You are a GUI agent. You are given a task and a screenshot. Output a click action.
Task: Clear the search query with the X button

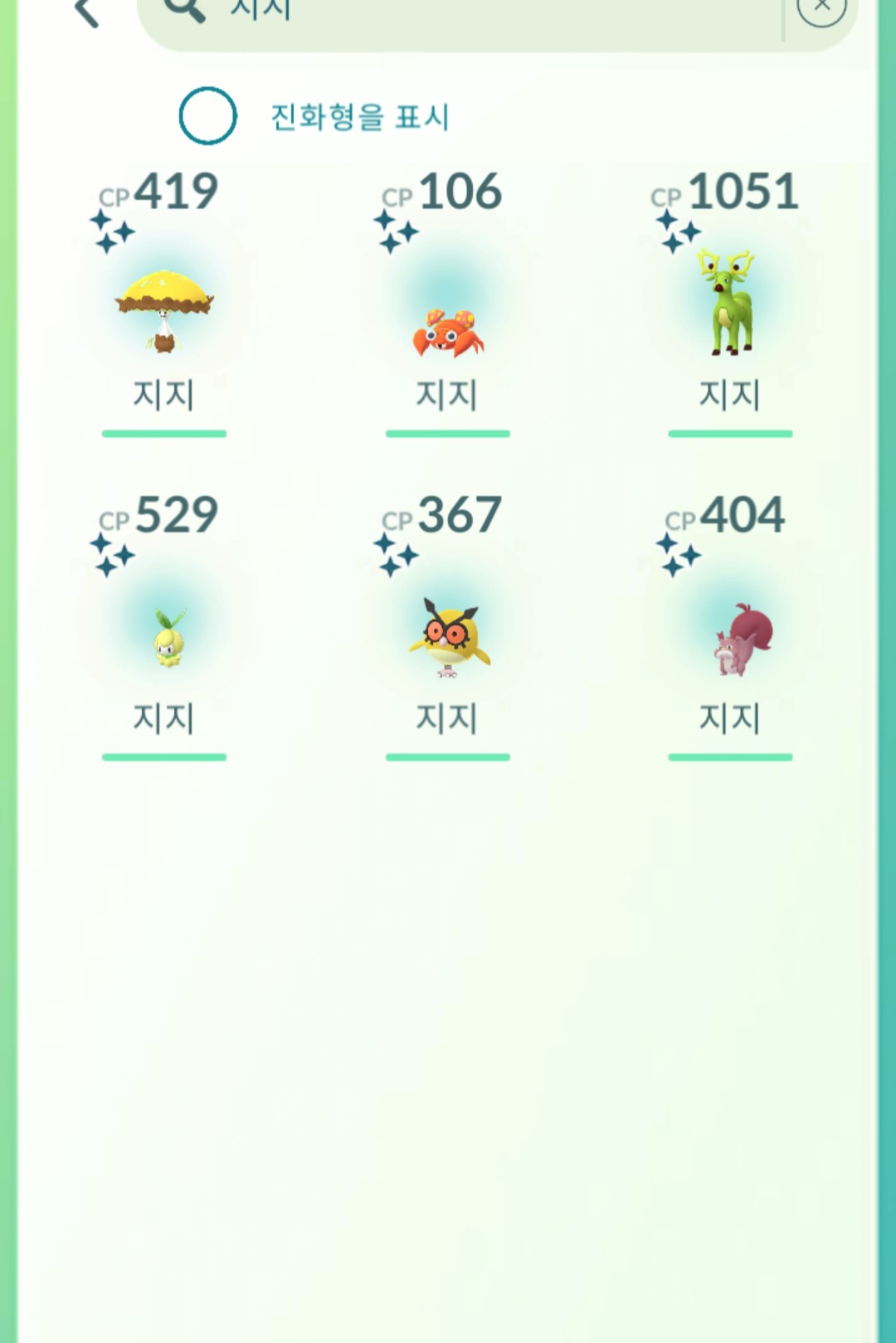click(x=821, y=8)
